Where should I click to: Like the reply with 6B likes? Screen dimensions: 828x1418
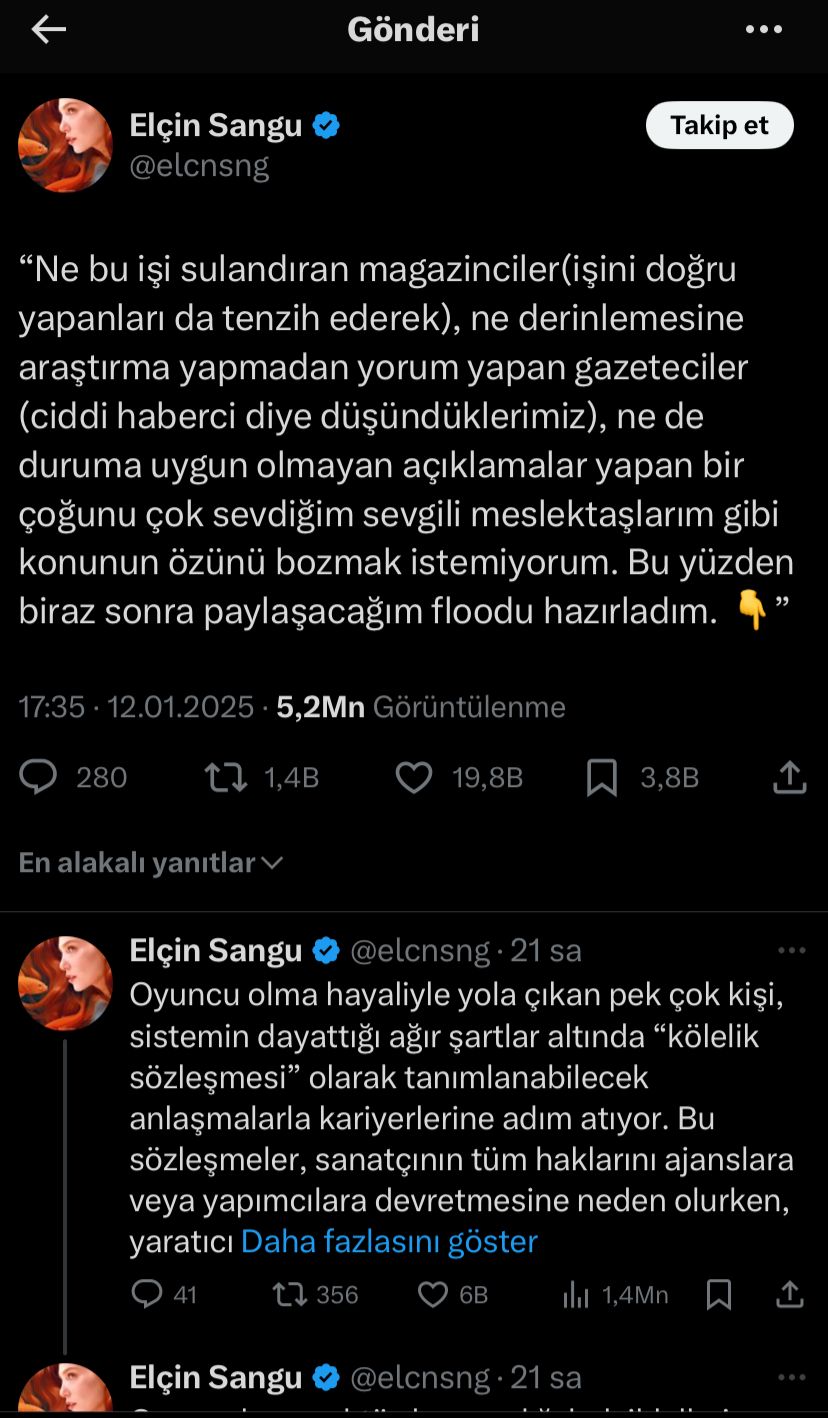tap(432, 1295)
